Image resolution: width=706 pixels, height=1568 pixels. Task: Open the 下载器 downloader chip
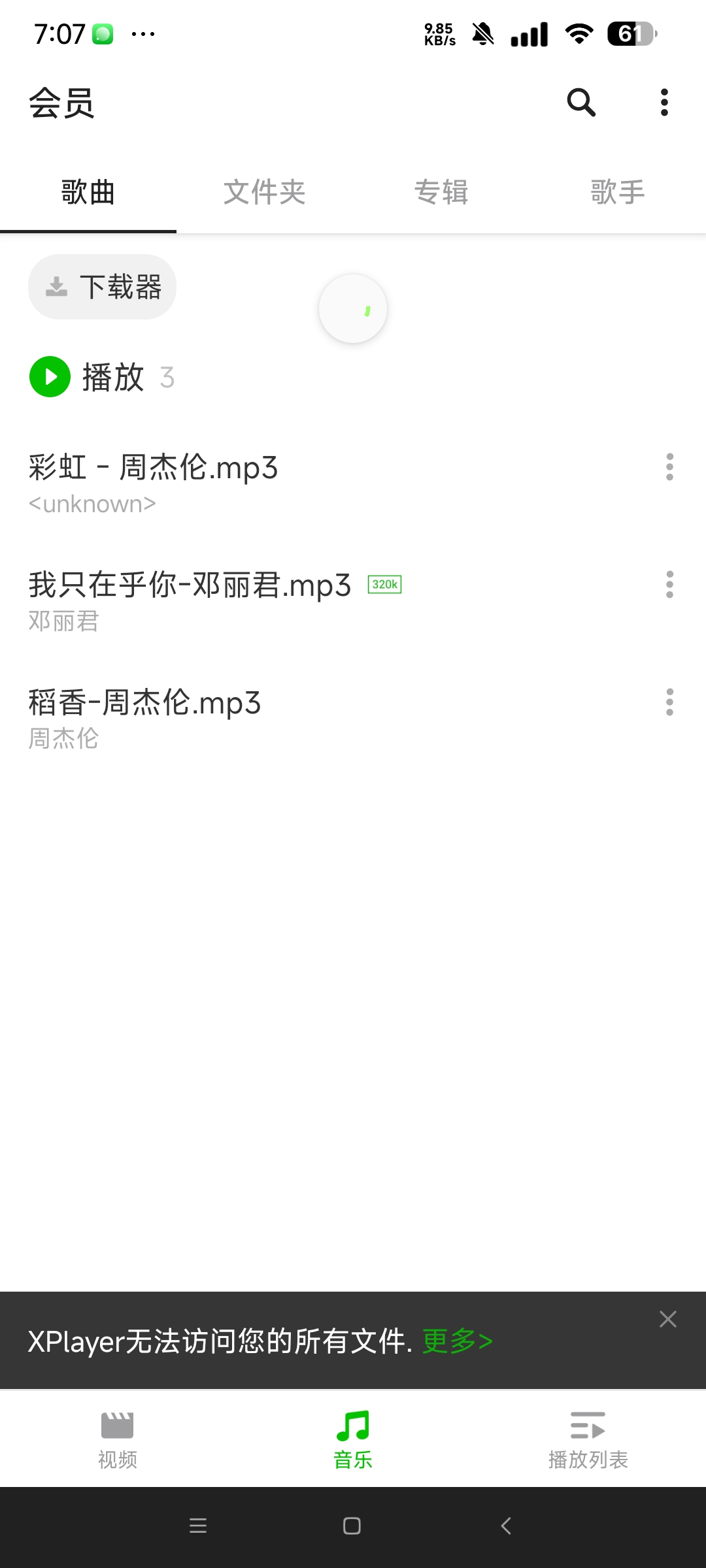tap(103, 287)
